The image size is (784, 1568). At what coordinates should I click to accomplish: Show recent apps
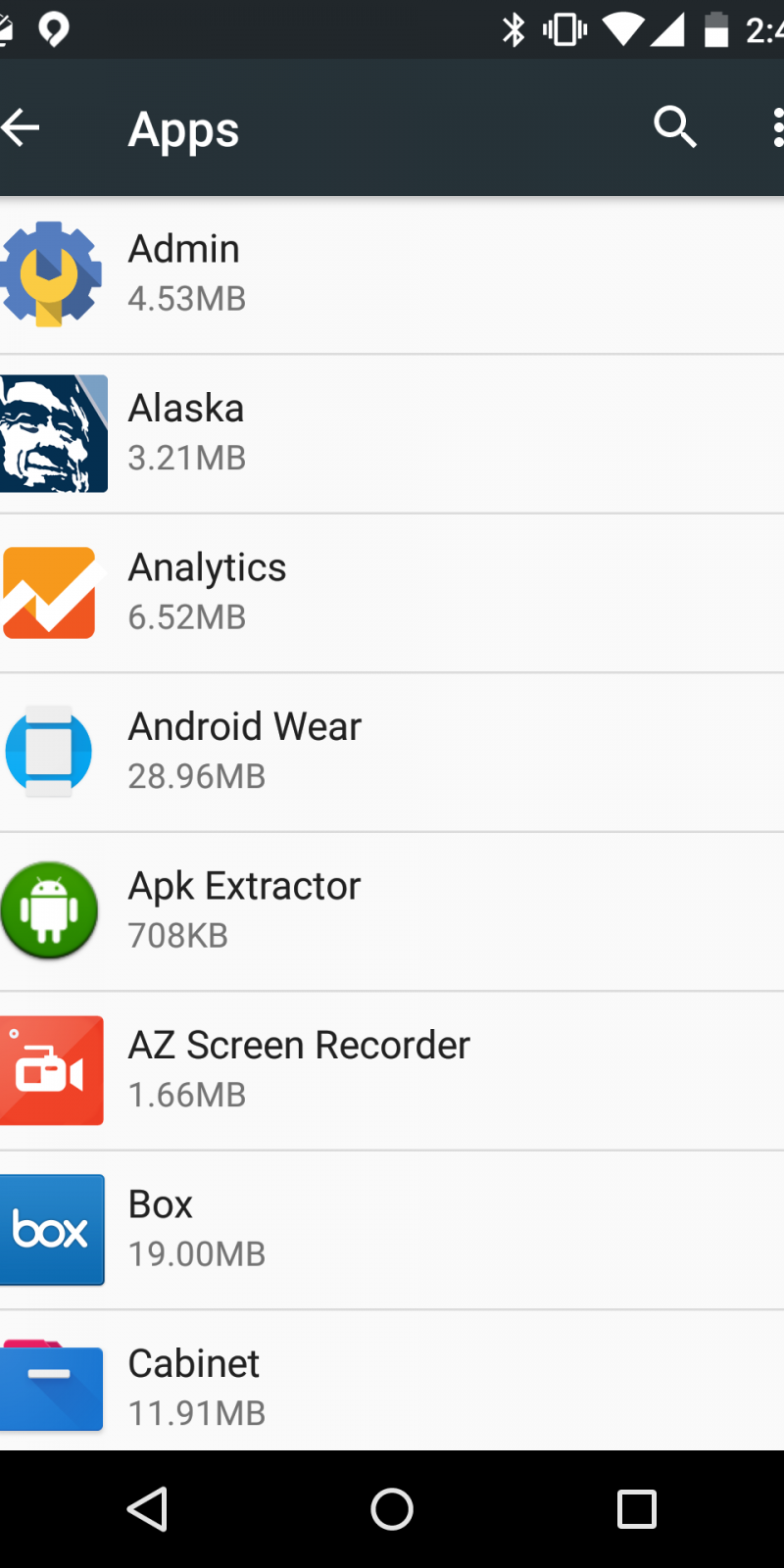click(x=636, y=1509)
